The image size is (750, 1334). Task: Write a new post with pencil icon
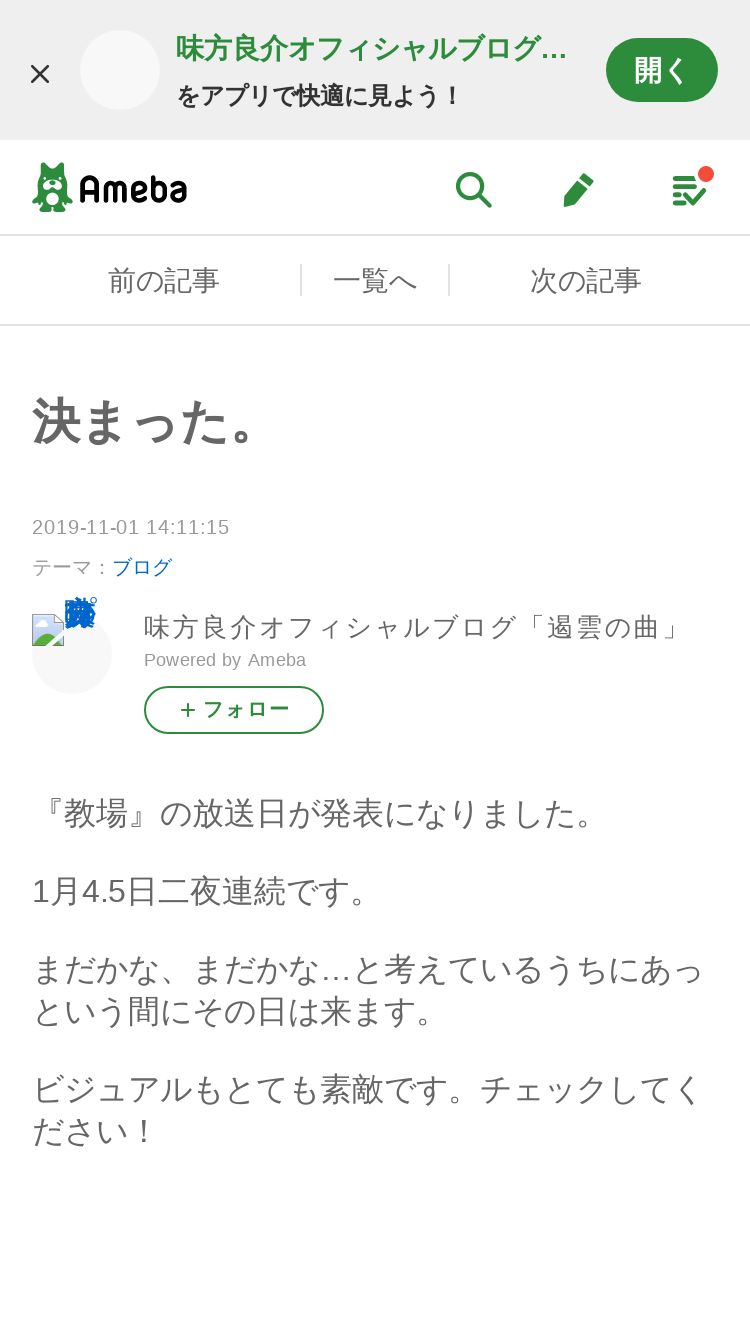578,189
